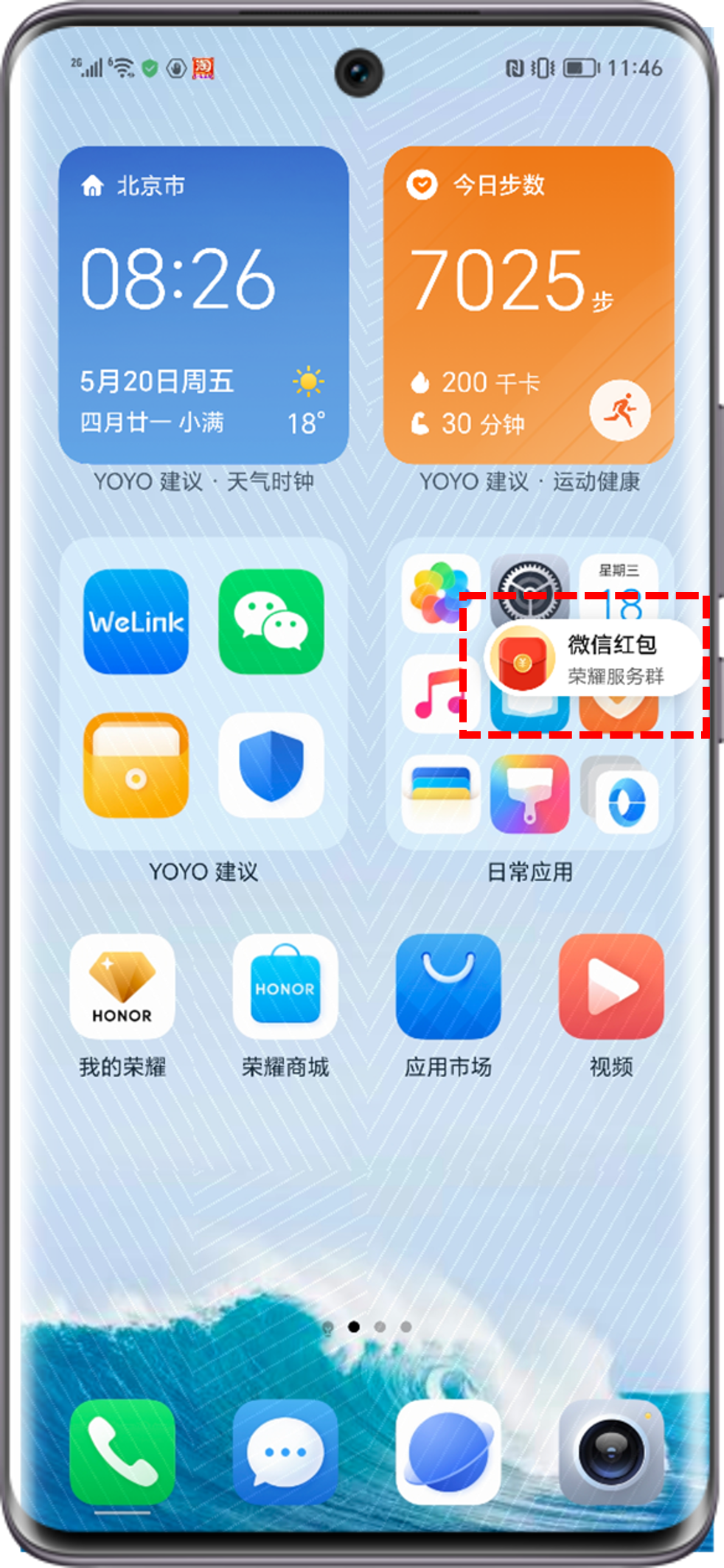
Task: Launch the 荣耀商城 store app
Action: click(x=285, y=986)
